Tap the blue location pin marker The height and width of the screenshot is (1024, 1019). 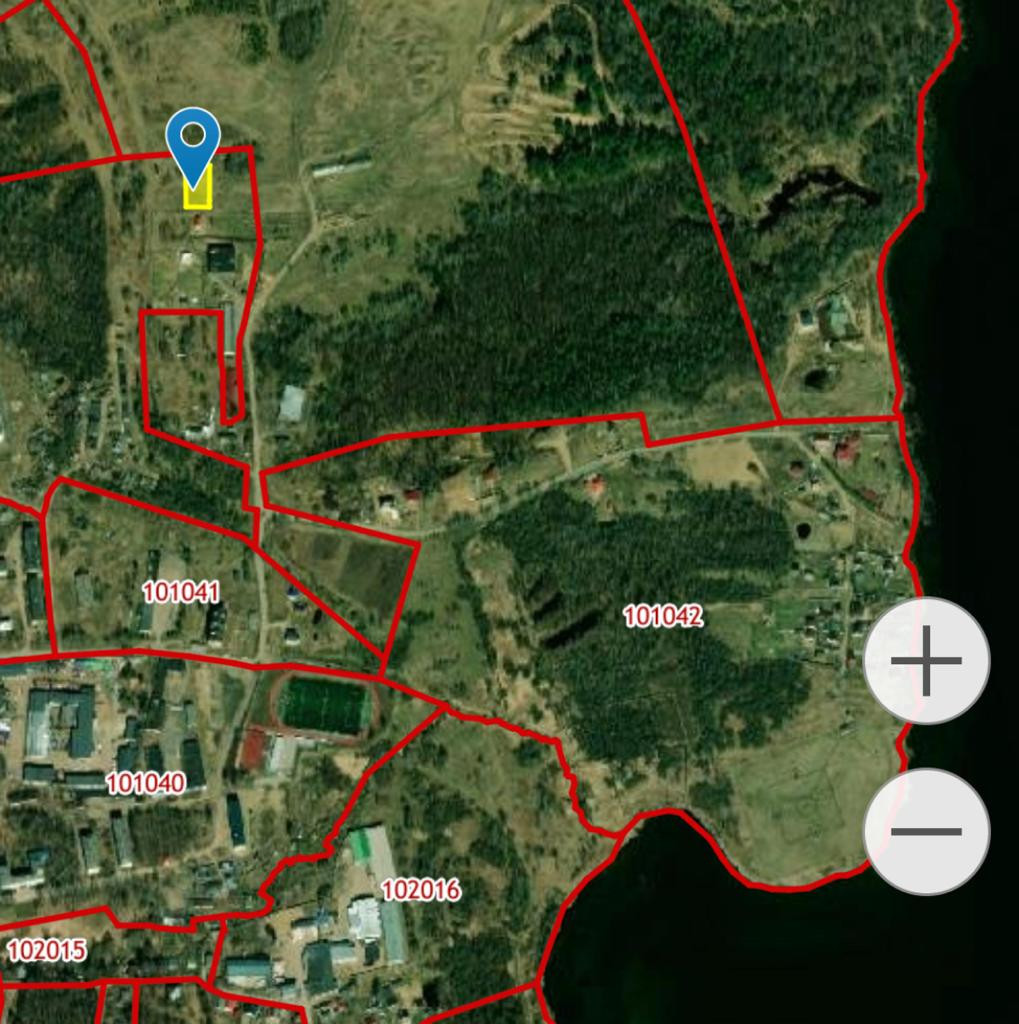tap(193, 142)
